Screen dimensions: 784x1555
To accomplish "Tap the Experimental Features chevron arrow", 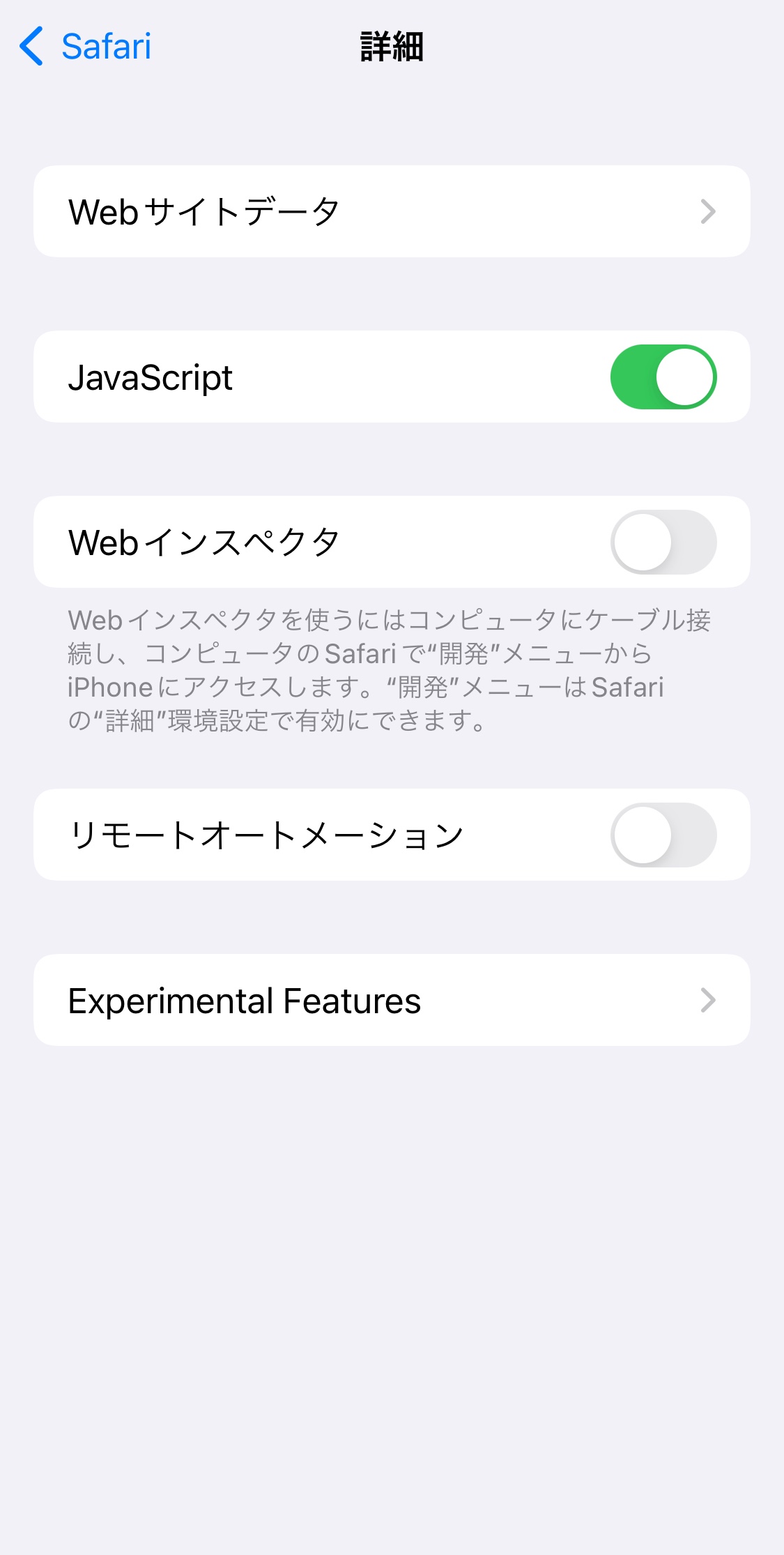I will [709, 1000].
